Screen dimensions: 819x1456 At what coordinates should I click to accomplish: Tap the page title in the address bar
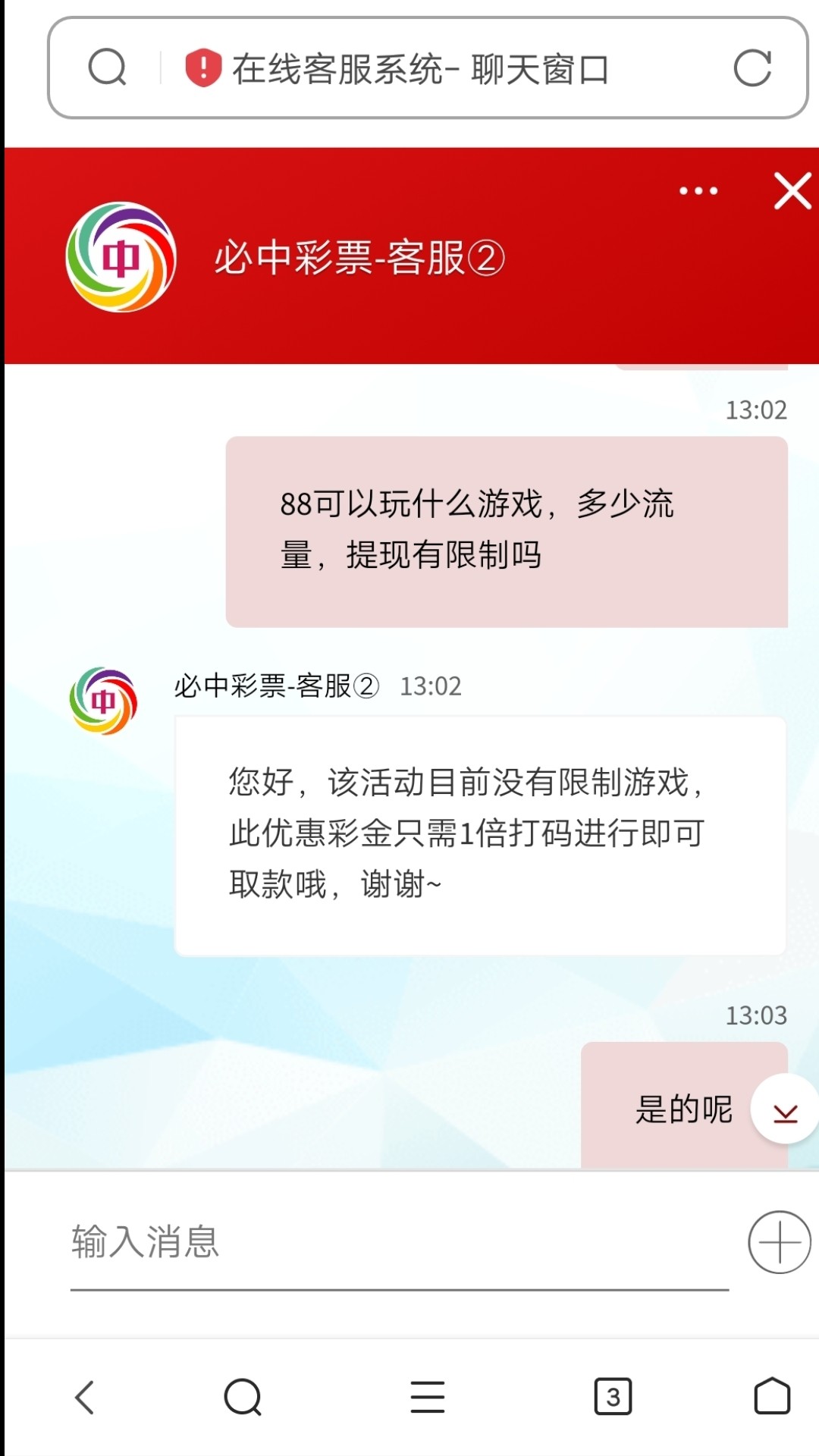419,70
